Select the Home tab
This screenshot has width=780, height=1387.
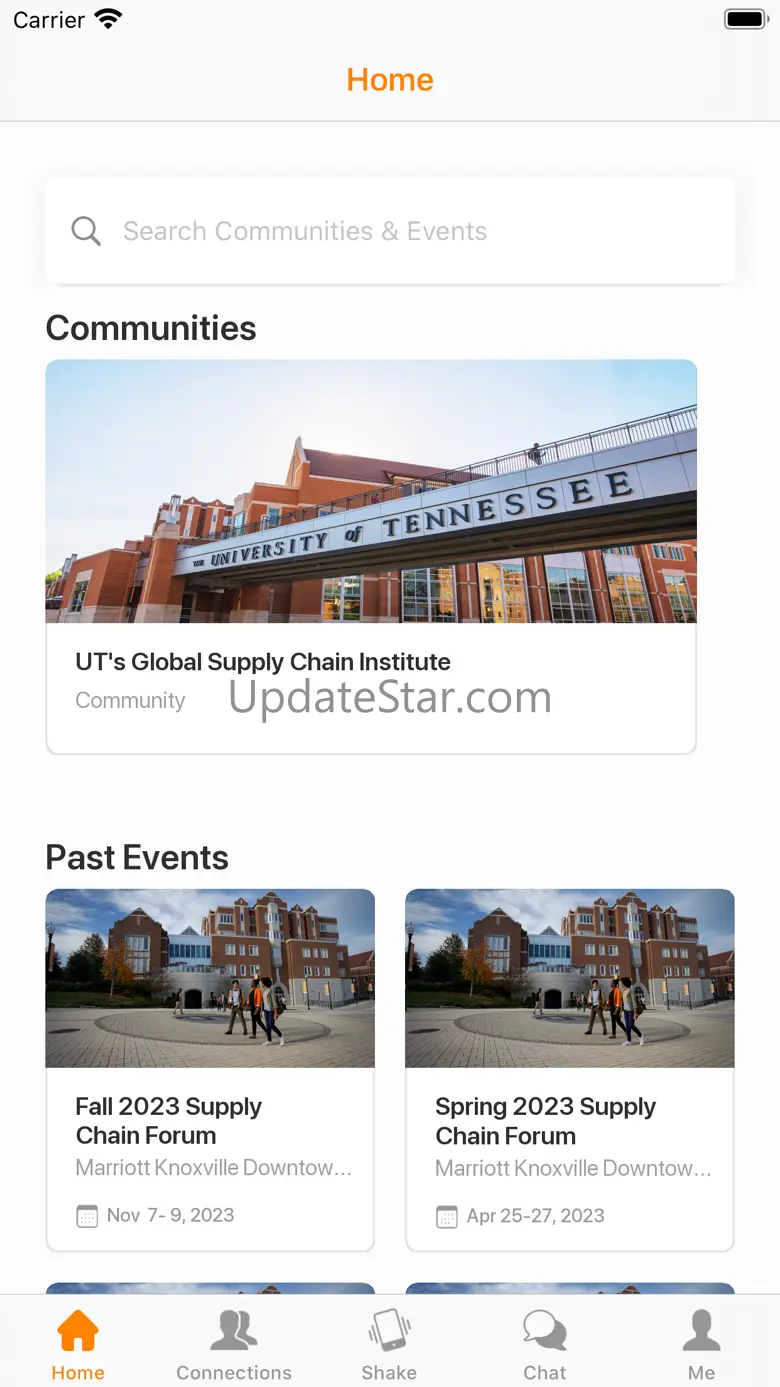pos(78,1345)
